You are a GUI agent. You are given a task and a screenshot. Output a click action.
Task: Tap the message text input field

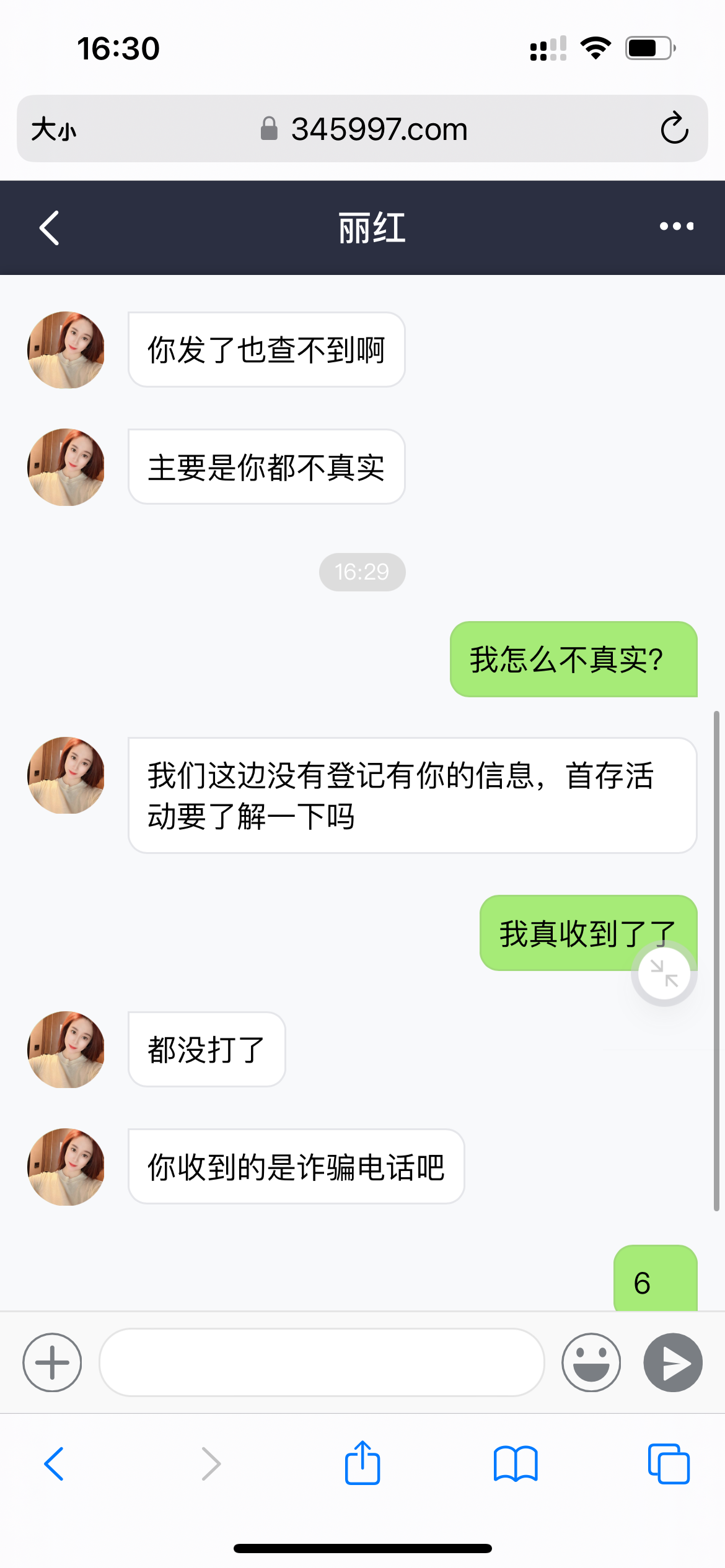(322, 1362)
